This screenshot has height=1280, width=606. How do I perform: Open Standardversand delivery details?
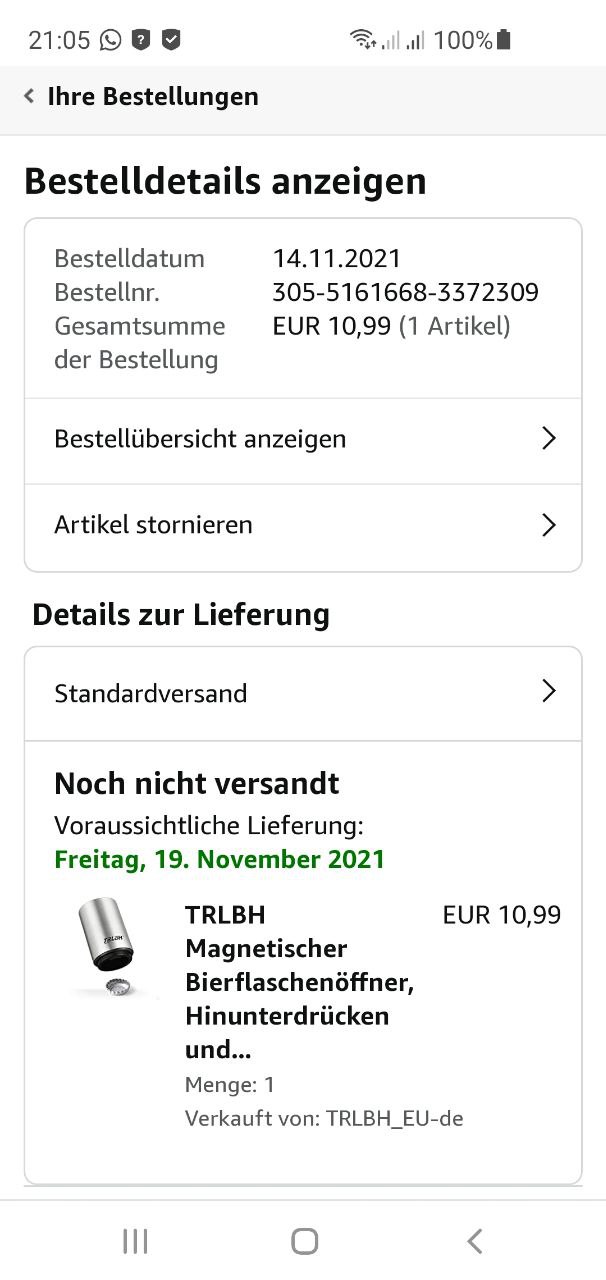[303, 693]
